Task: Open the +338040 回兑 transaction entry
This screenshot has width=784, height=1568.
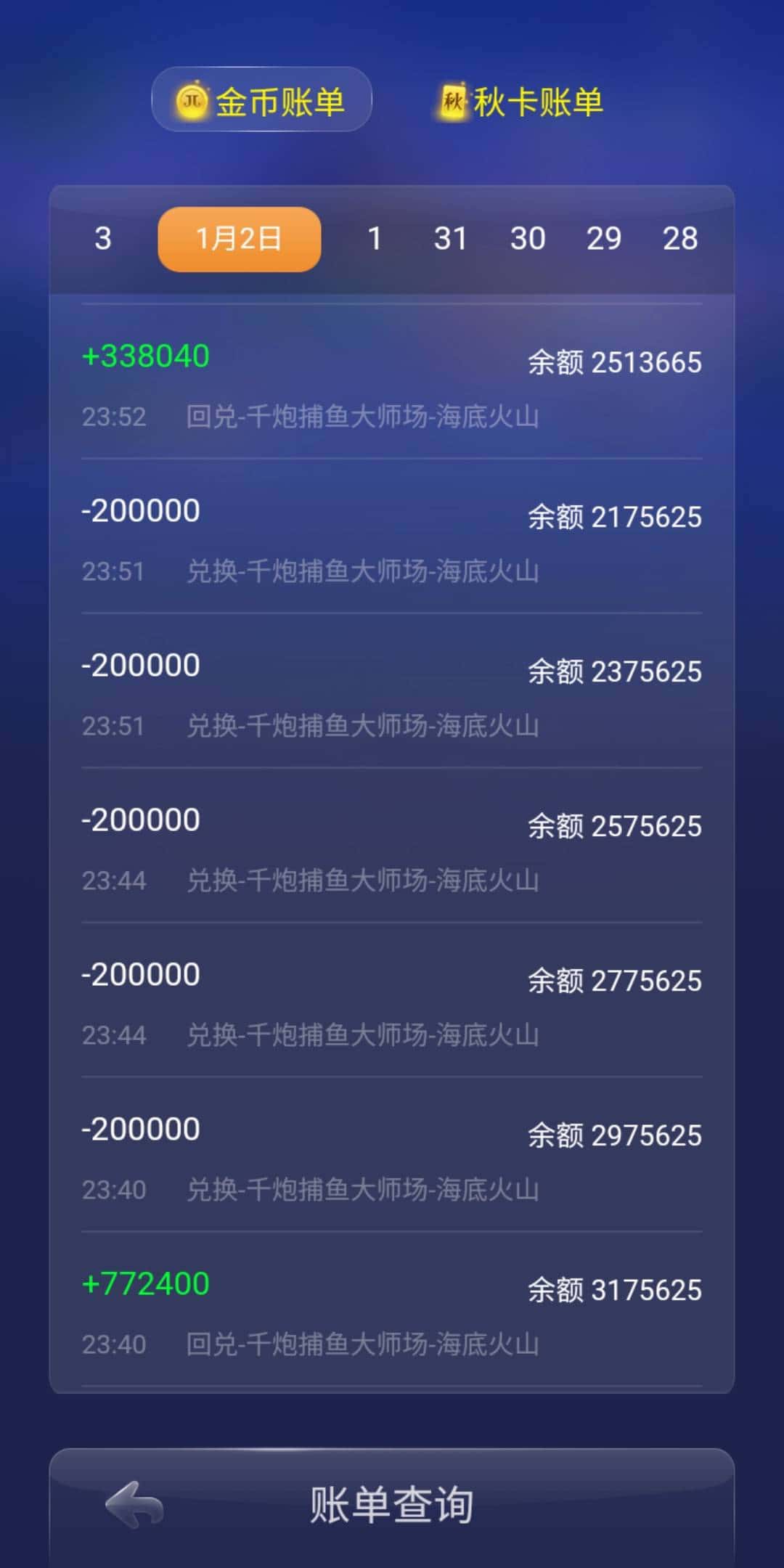Action: pyautogui.click(x=392, y=385)
